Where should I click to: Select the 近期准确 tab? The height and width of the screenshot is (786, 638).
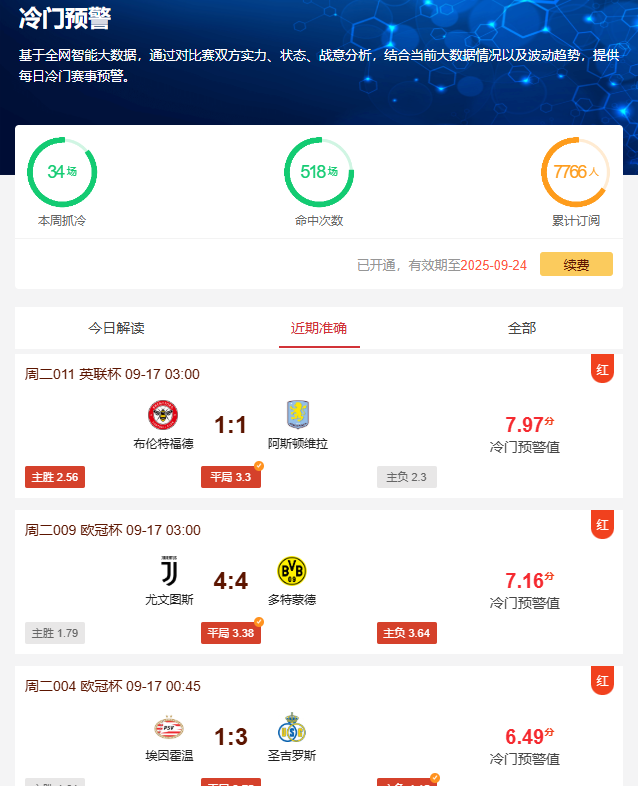tap(319, 328)
